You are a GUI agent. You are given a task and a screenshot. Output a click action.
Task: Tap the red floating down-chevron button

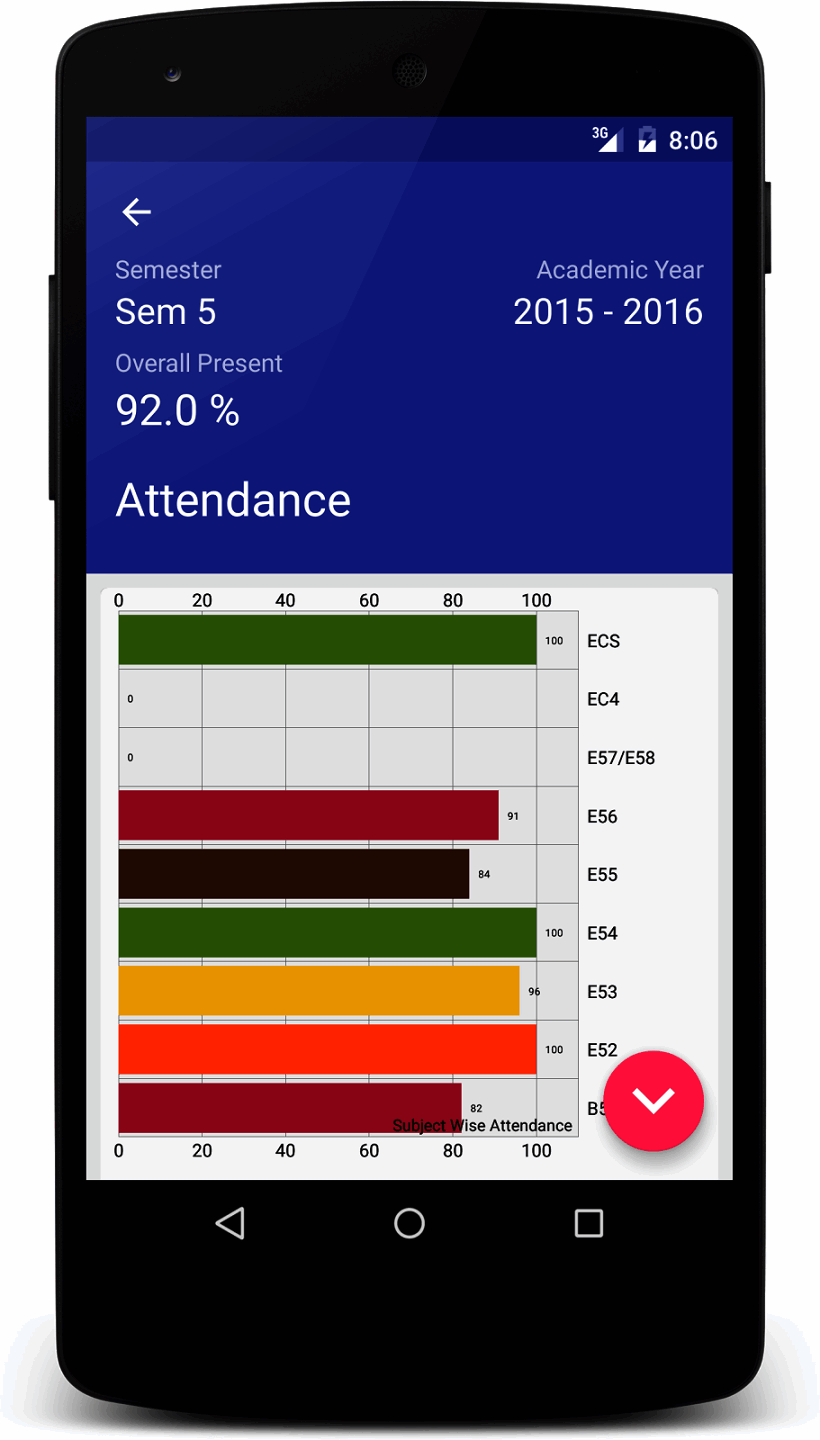654,1101
